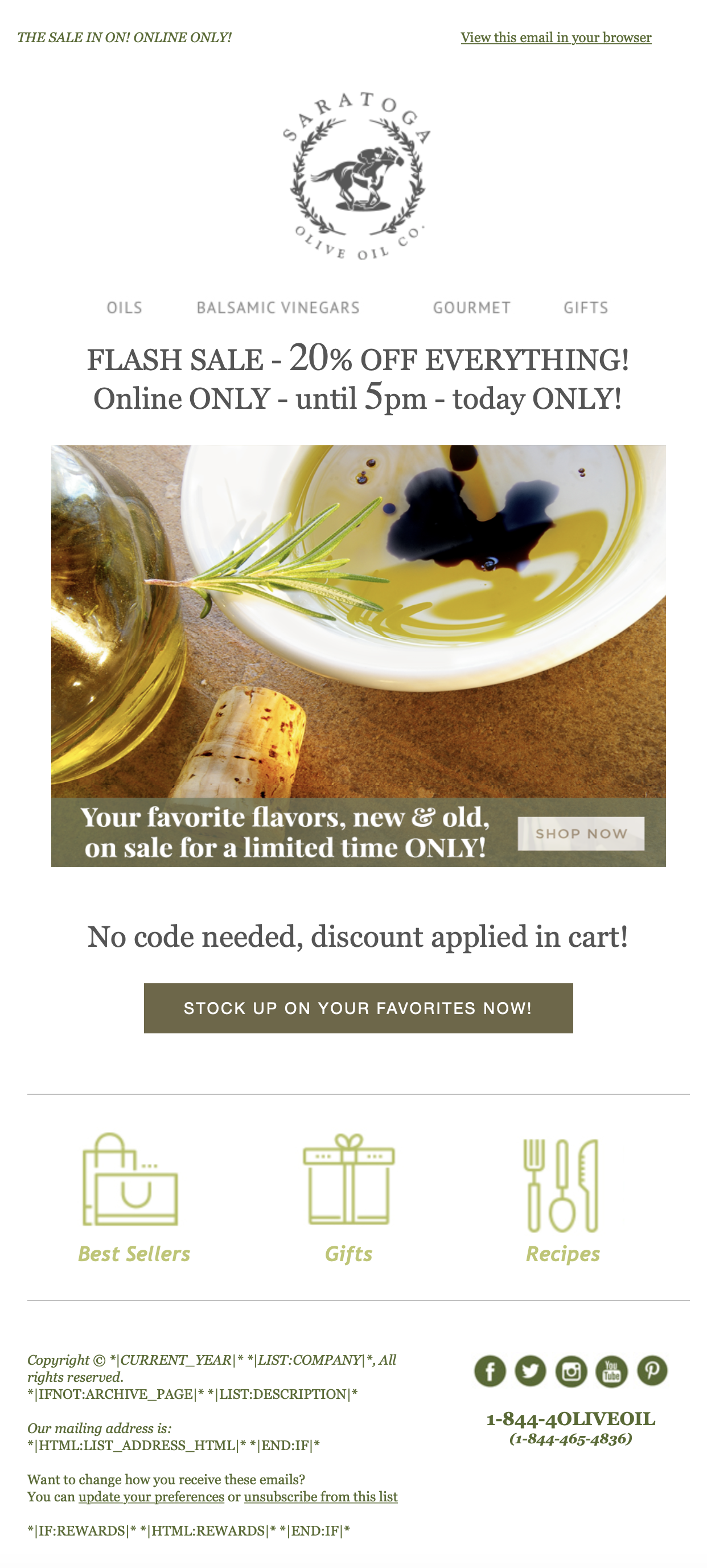Tap 'unsubscribe from this list' link
This screenshot has width=707, height=1568.
[x=320, y=1497]
